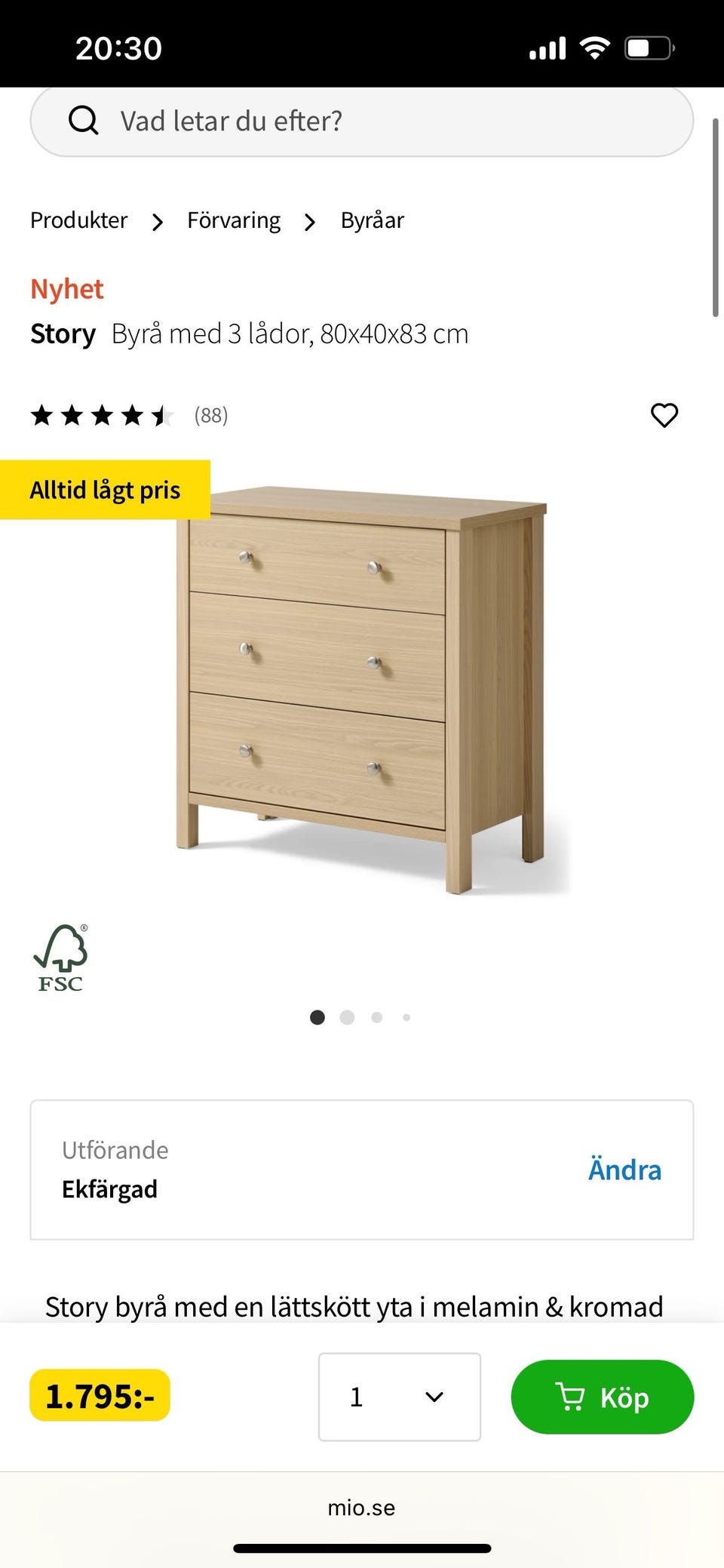Open the Byråar breadcrumb category

click(x=373, y=220)
